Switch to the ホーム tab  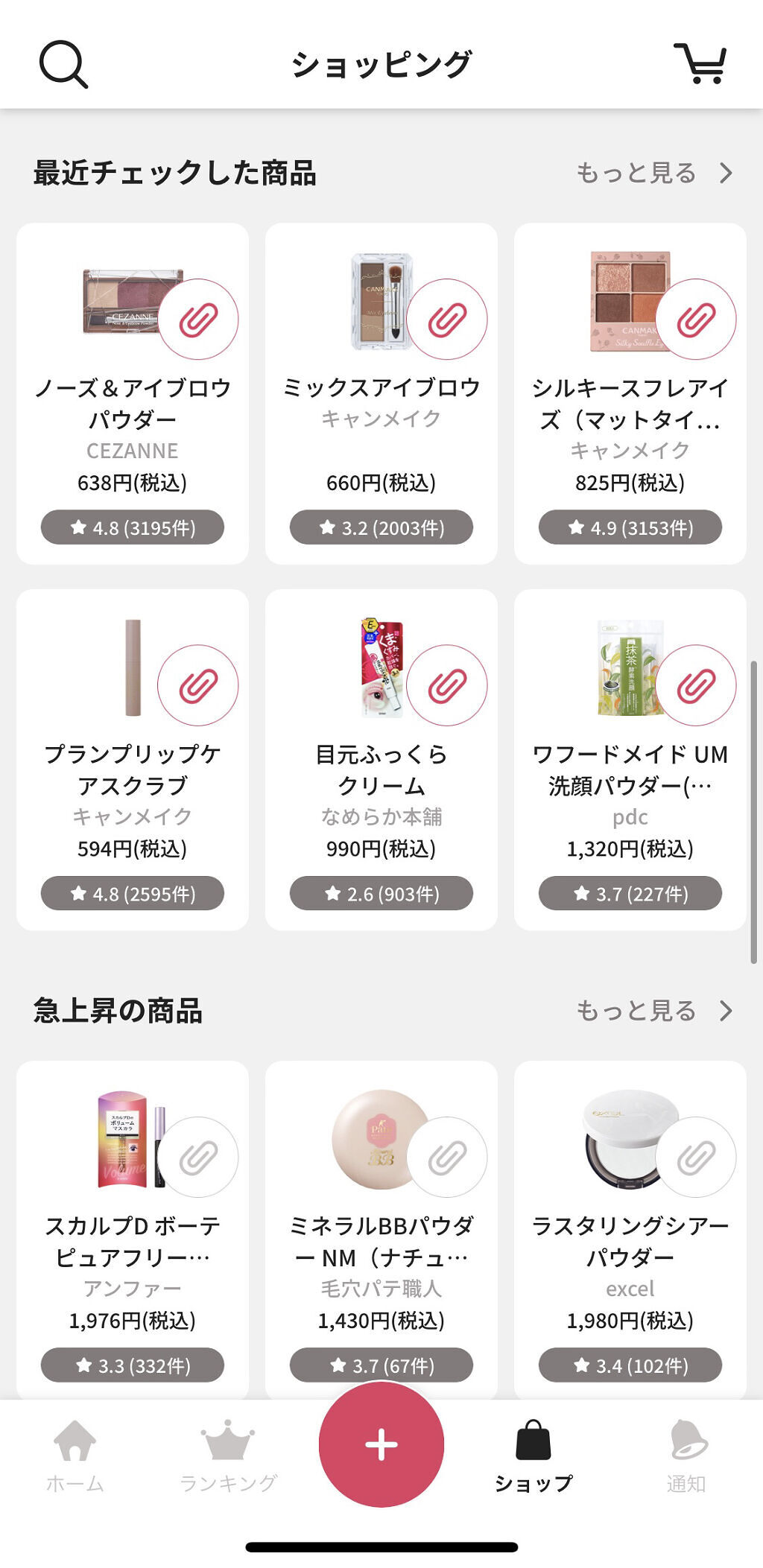(76, 1445)
